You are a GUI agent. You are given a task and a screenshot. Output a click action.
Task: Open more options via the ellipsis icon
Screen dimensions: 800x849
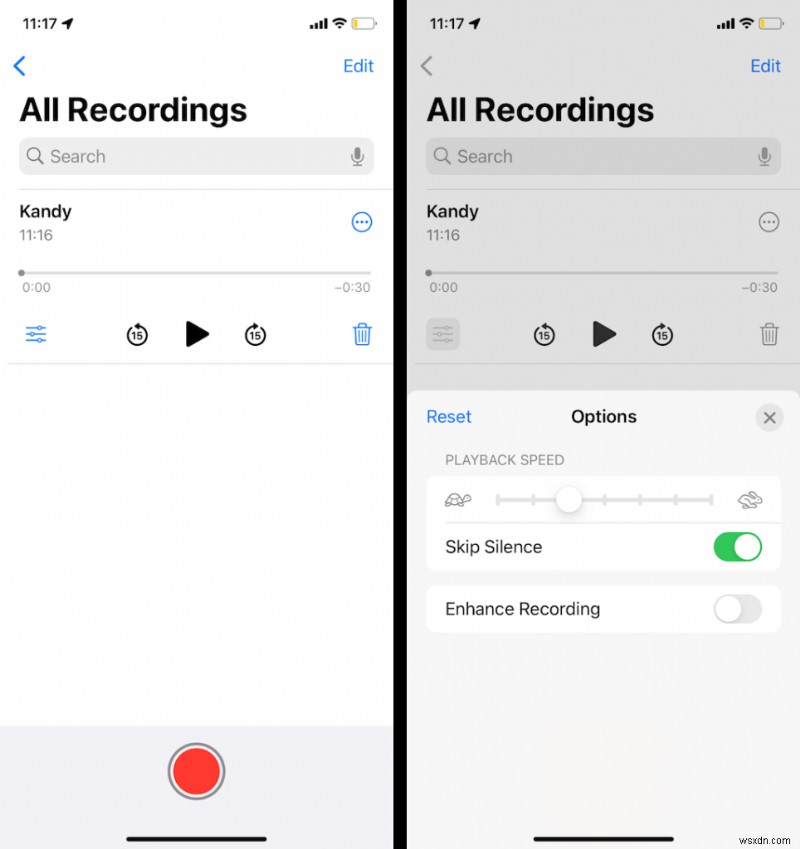[x=361, y=222]
